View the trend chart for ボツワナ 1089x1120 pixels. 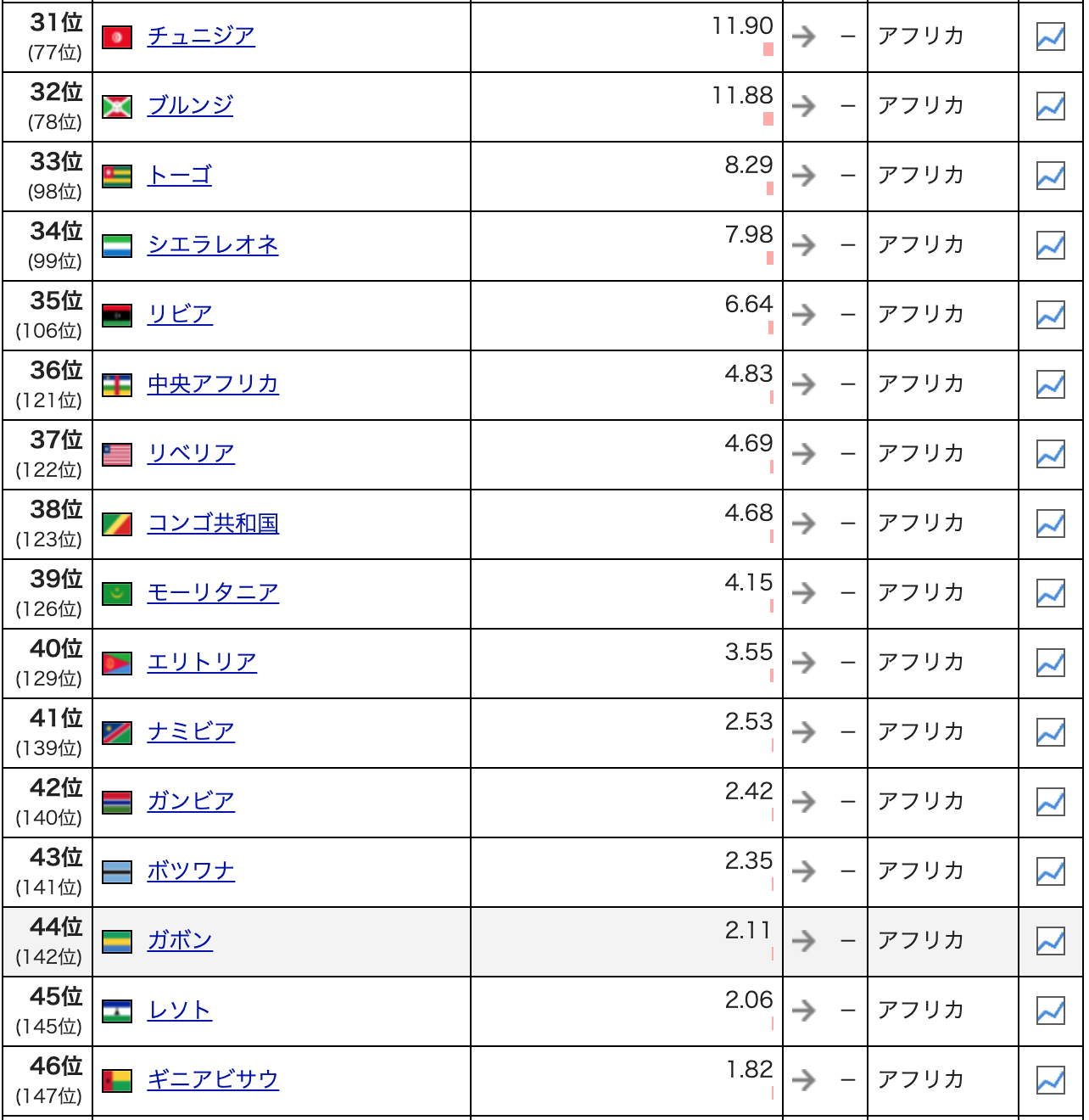pyautogui.click(x=1050, y=871)
